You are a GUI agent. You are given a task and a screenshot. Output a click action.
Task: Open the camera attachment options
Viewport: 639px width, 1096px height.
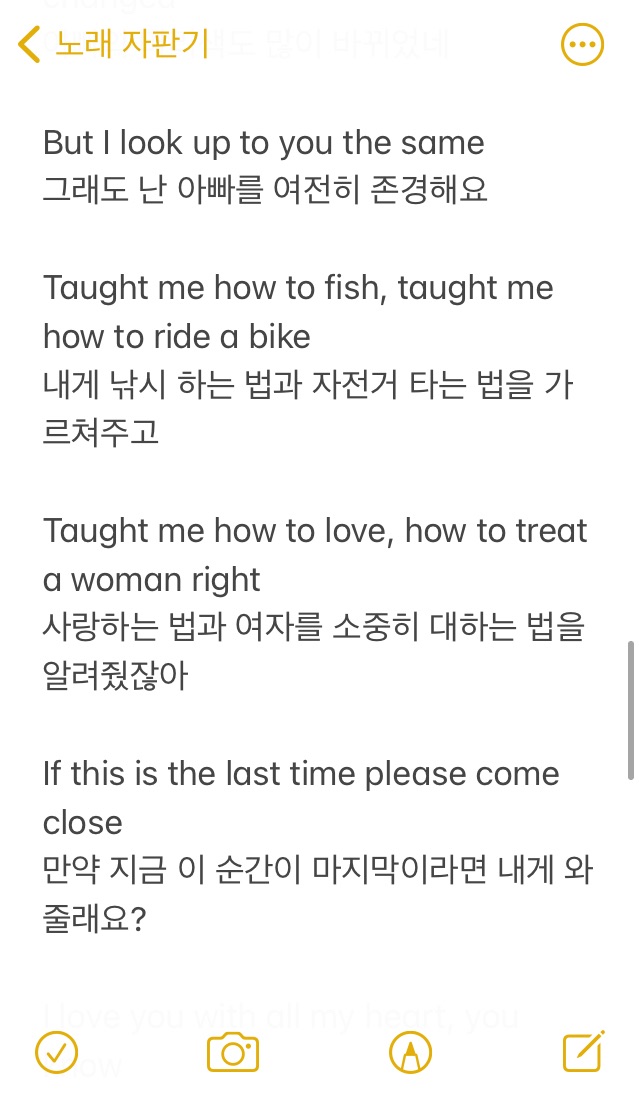(233, 1052)
